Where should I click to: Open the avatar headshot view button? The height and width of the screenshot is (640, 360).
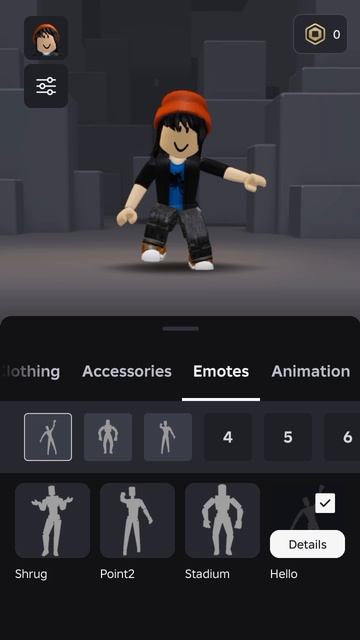pyautogui.click(x=46, y=38)
